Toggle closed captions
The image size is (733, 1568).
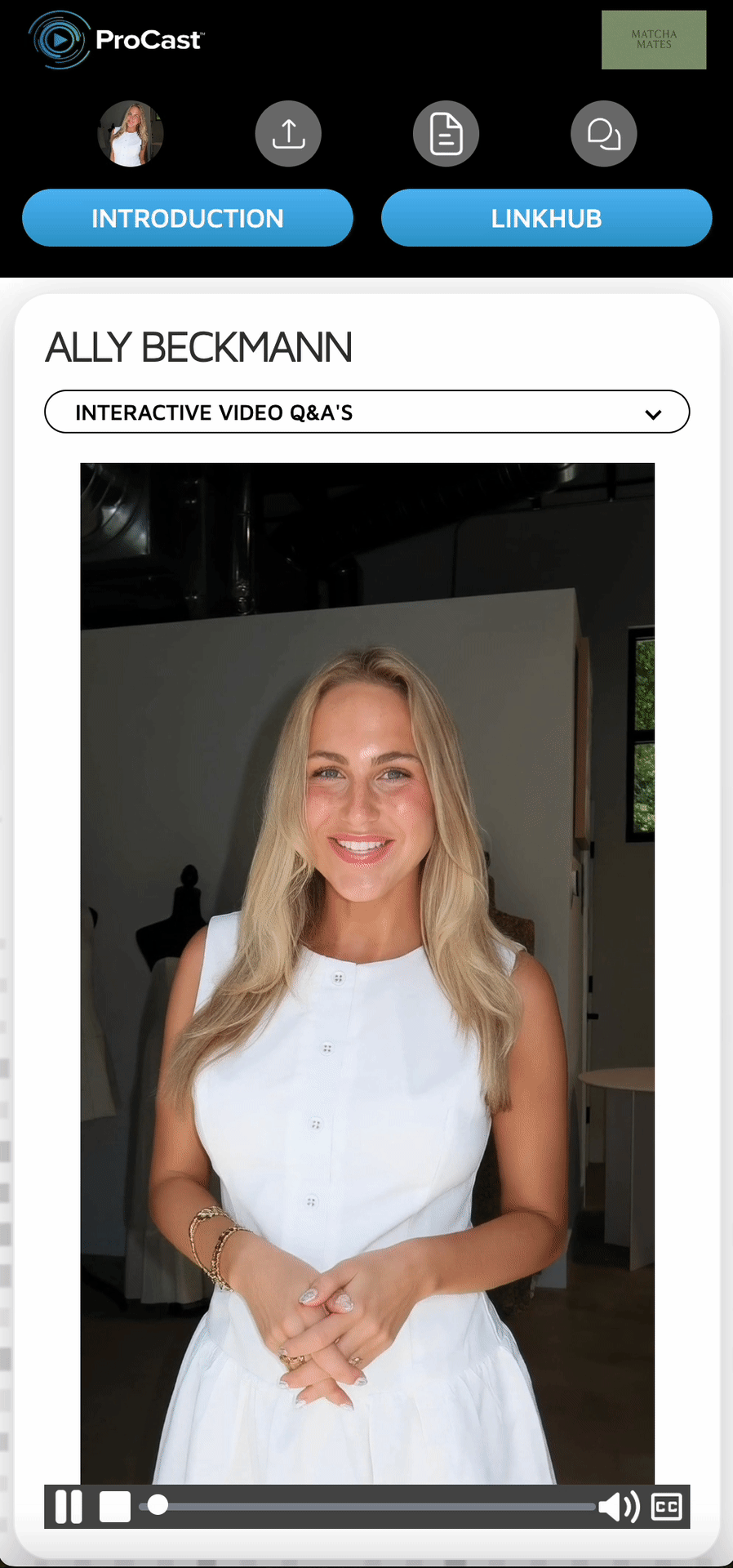coord(666,1507)
